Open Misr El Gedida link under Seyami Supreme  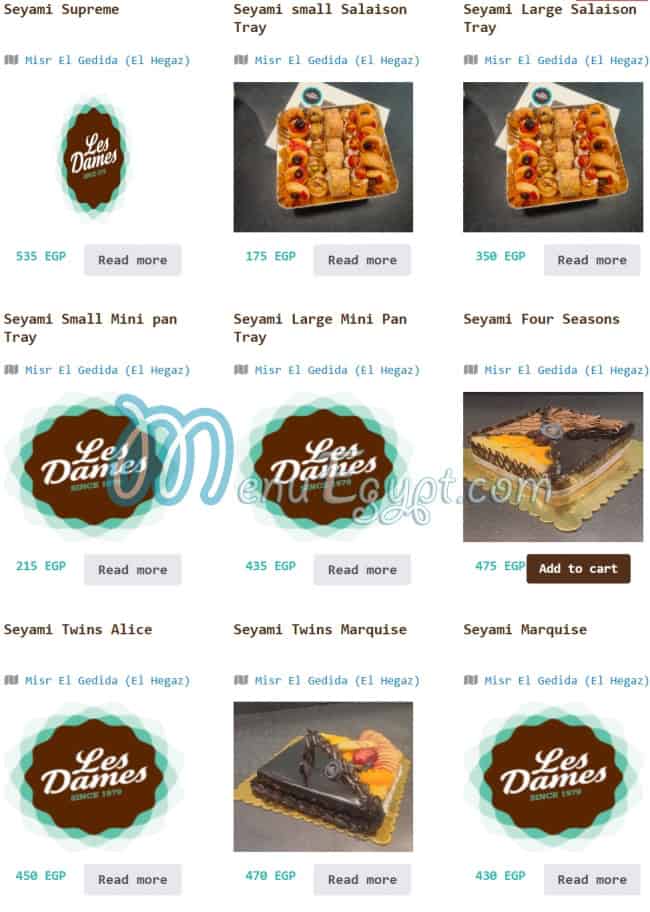pyautogui.click(x=107, y=60)
